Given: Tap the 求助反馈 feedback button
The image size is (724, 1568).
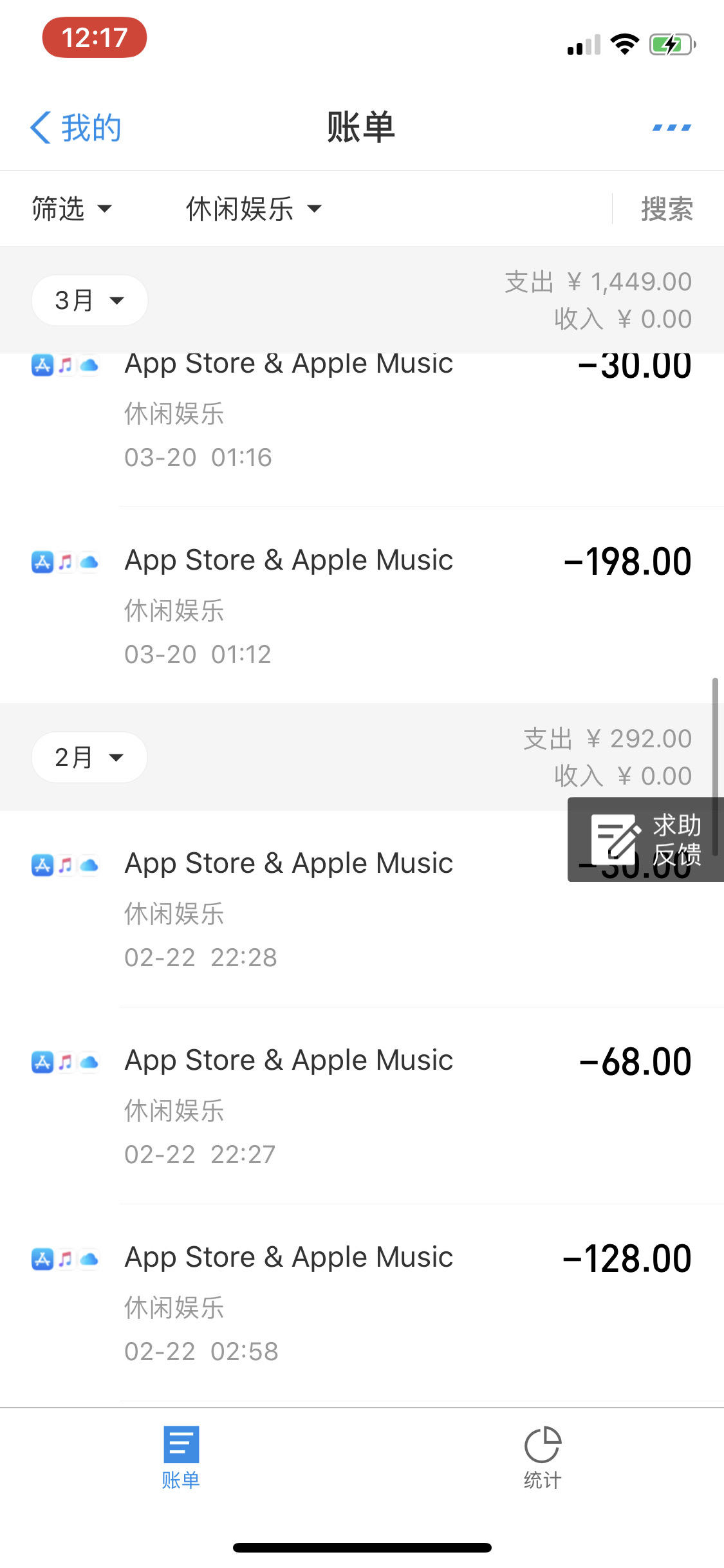Looking at the screenshot, I should 645,839.
